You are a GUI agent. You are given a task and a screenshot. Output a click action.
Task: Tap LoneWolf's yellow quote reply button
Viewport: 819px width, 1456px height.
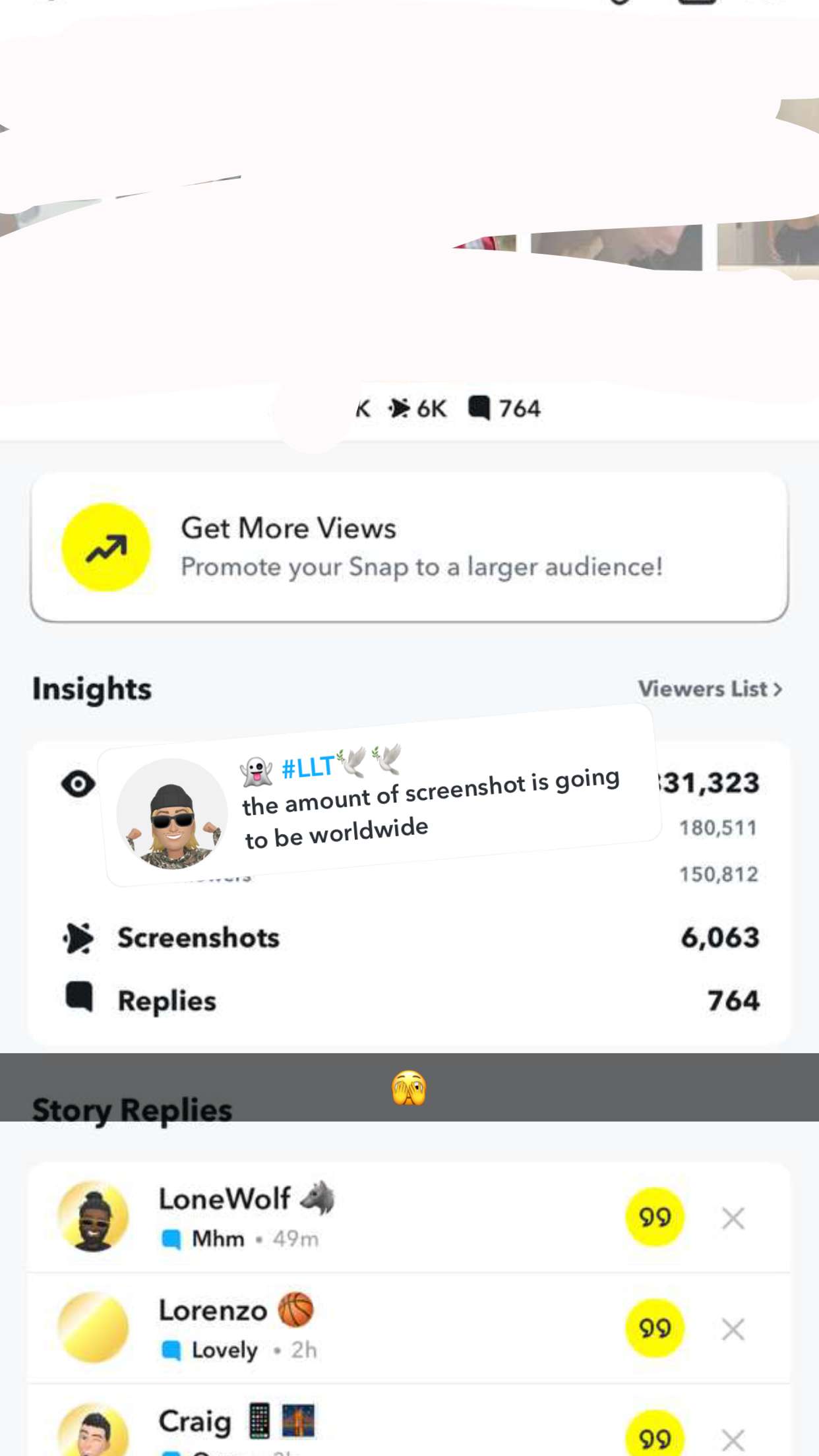tap(653, 1218)
